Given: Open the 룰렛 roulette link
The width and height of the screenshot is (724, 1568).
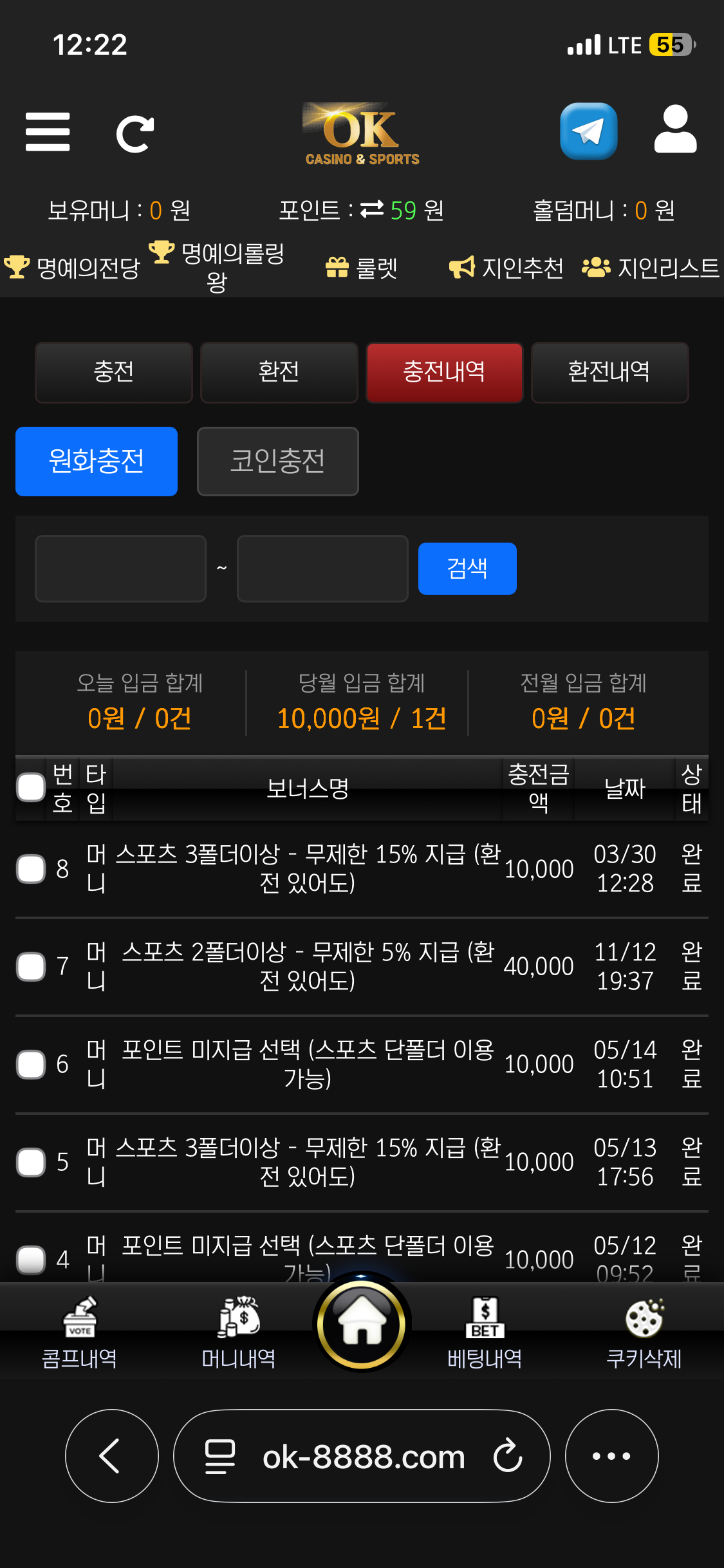Looking at the screenshot, I should [x=362, y=268].
